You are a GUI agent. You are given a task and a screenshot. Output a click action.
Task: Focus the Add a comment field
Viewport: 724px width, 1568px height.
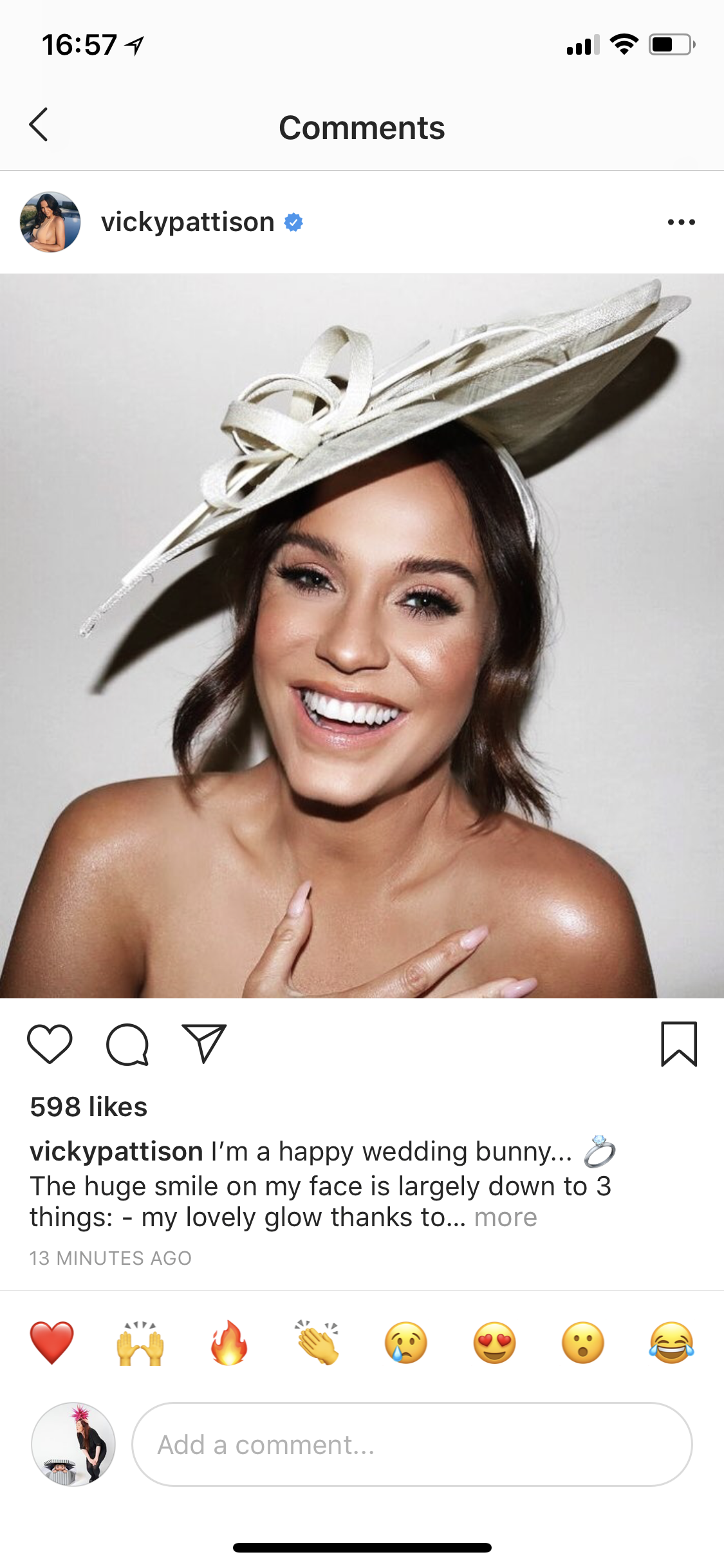click(x=412, y=1444)
